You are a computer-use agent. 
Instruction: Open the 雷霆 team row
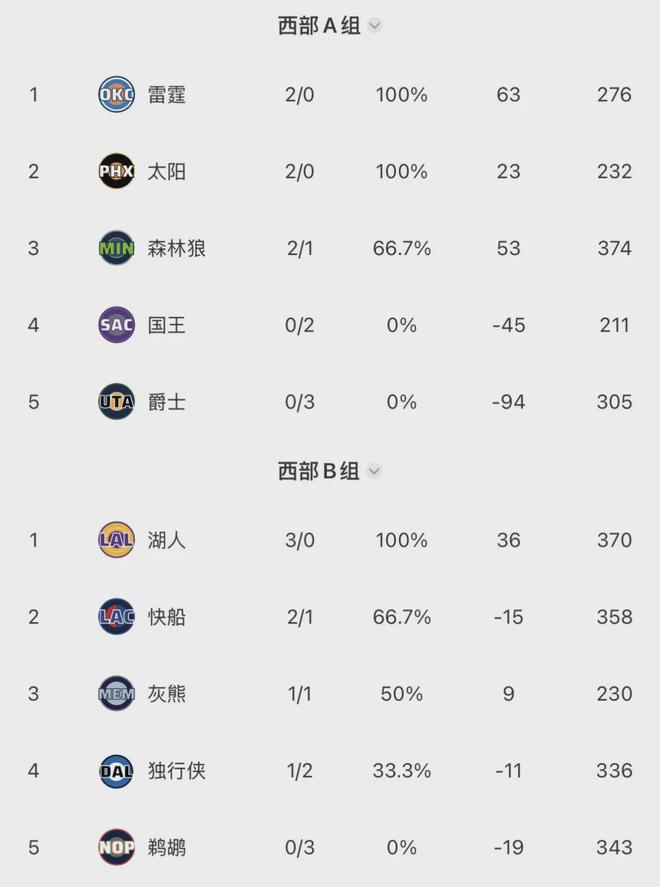pyautogui.click(x=166, y=95)
